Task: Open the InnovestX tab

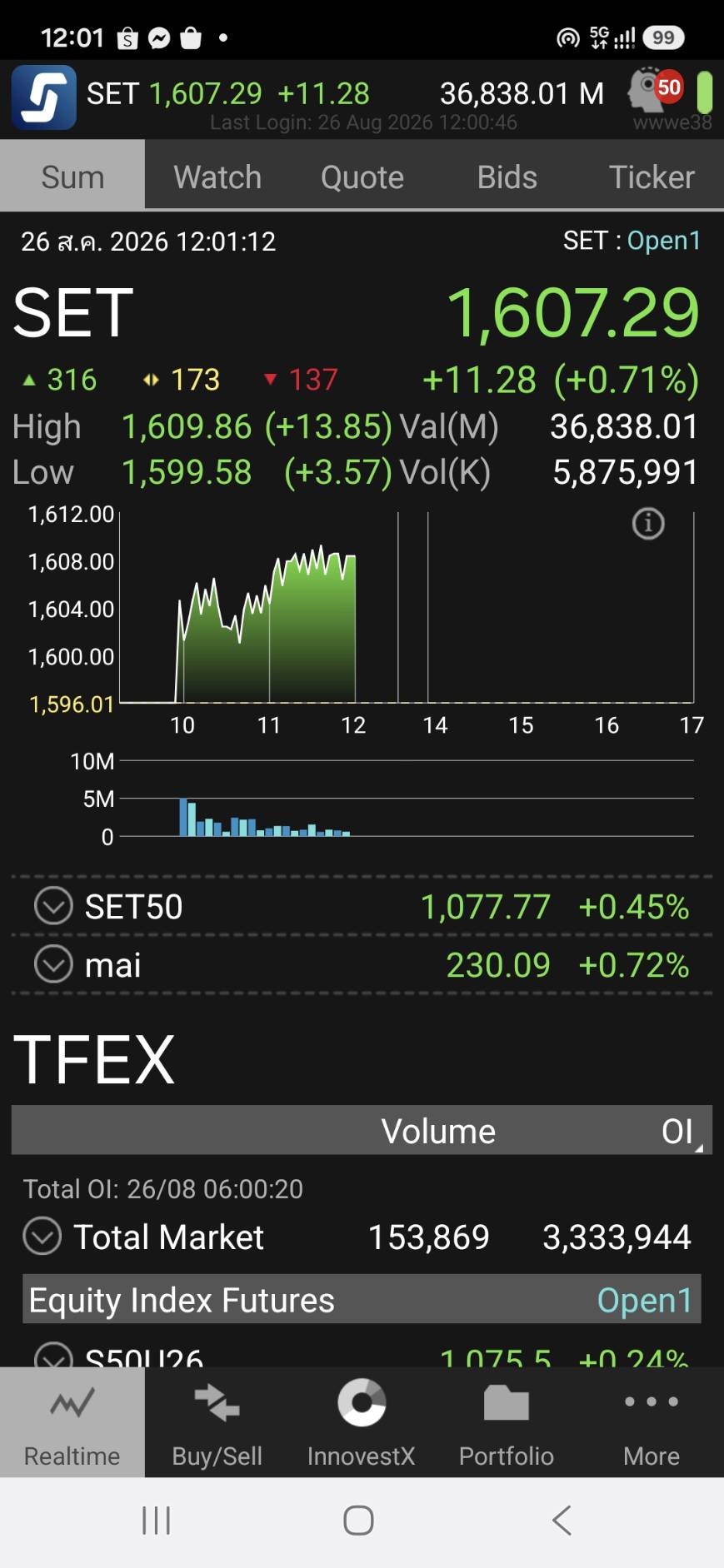Action: tap(362, 1423)
